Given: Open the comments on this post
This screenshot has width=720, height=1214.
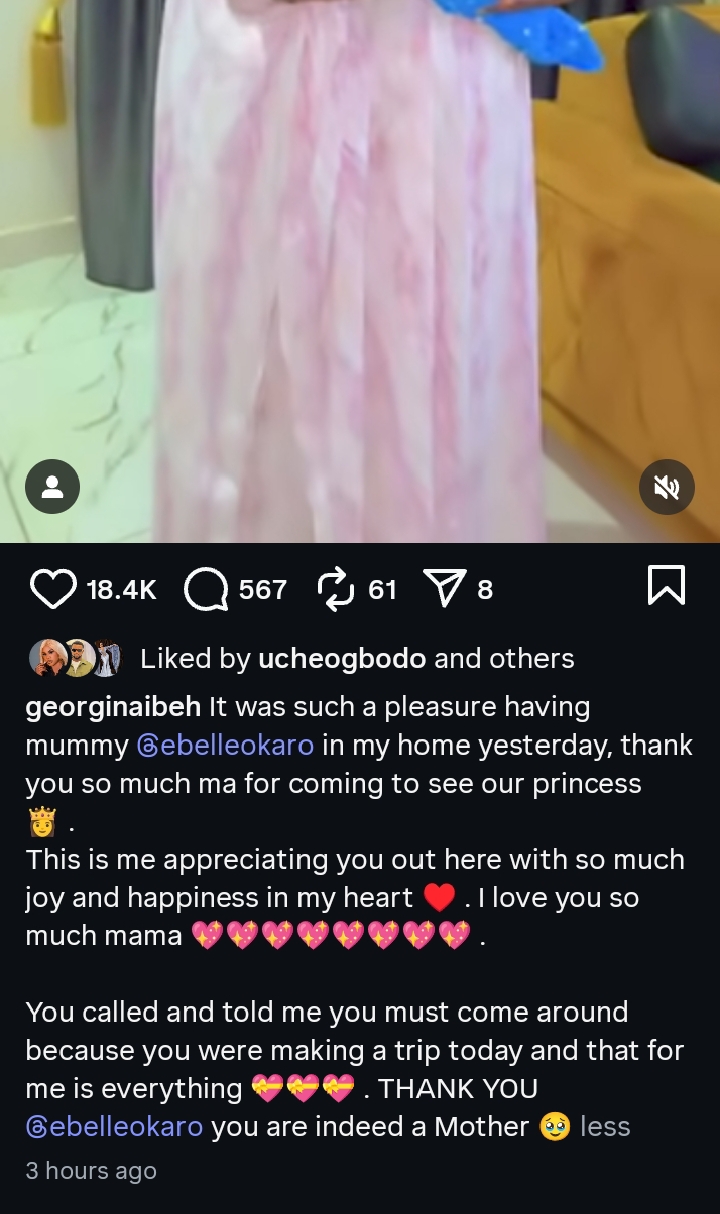Looking at the screenshot, I should [206, 589].
